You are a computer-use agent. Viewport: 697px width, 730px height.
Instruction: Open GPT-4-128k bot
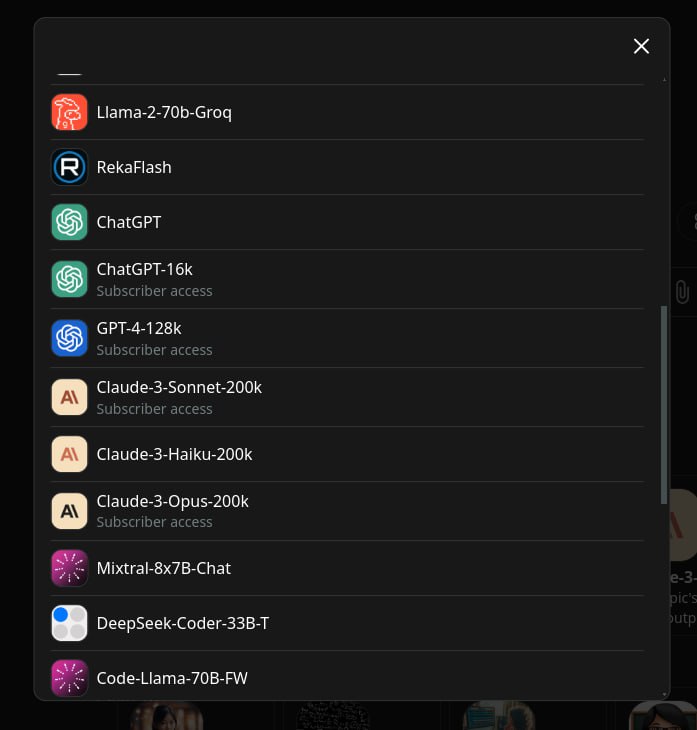pos(139,337)
